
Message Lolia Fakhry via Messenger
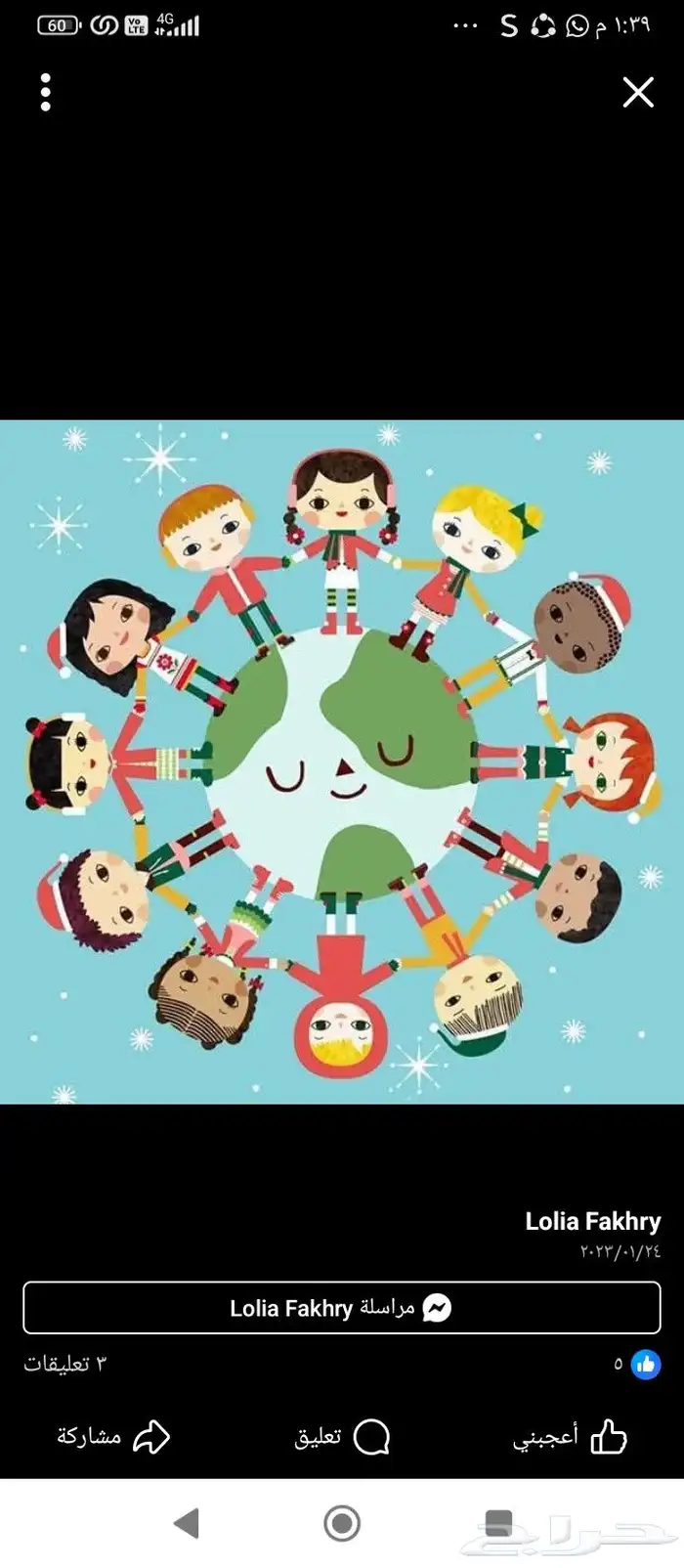(342, 1308)
